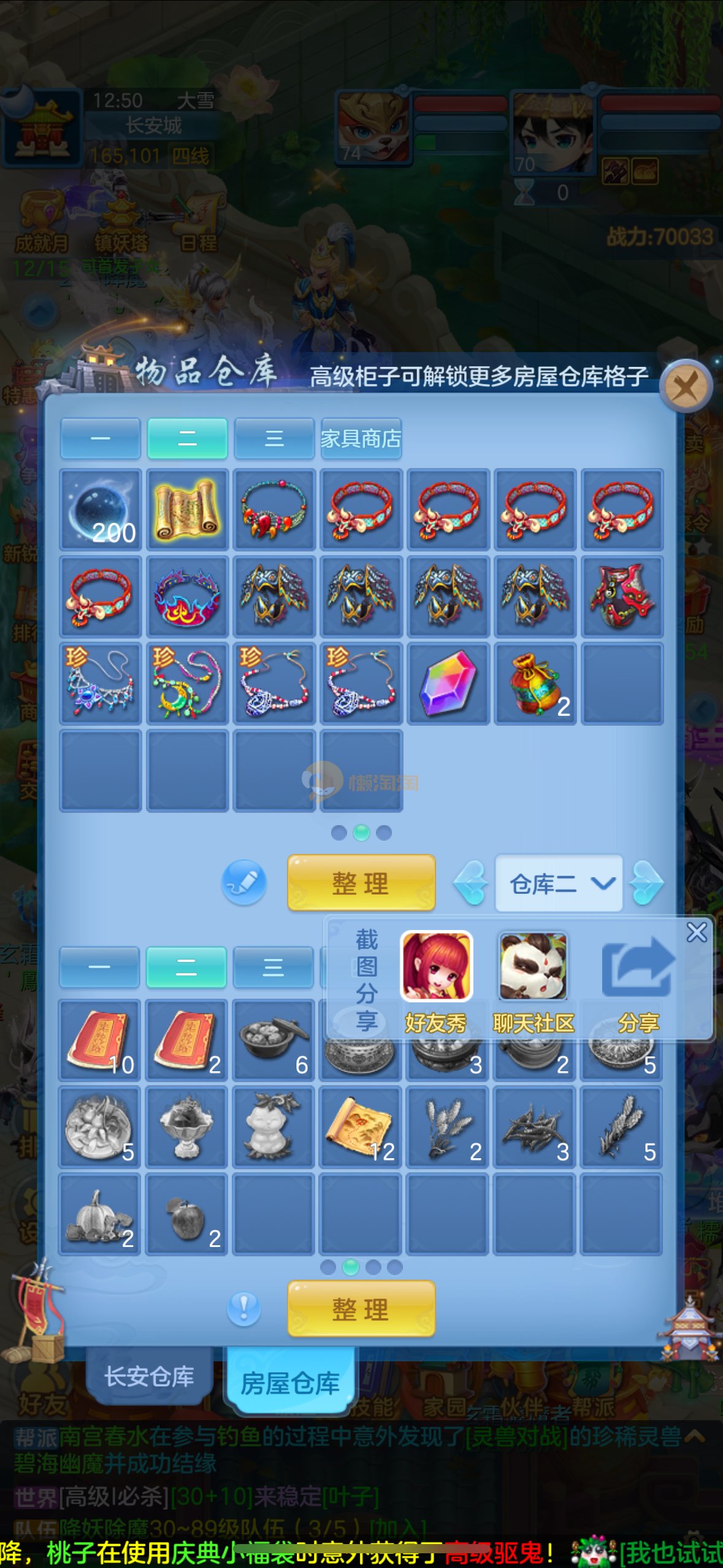
Task: Open the exclamation info icon
Action: tap(244, 1309)
